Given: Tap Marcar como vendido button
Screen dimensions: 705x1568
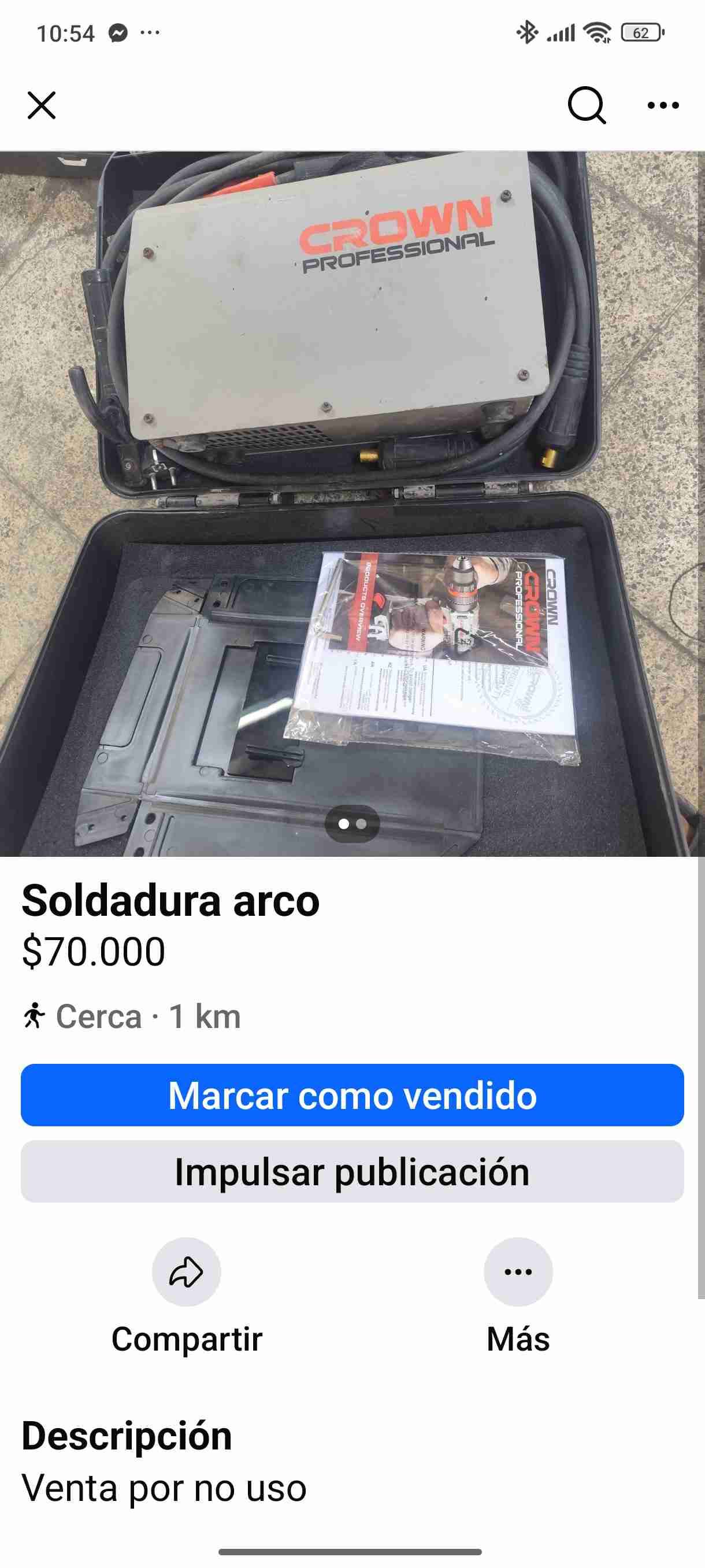Looking at the screenshot, I should (352, 1095).
